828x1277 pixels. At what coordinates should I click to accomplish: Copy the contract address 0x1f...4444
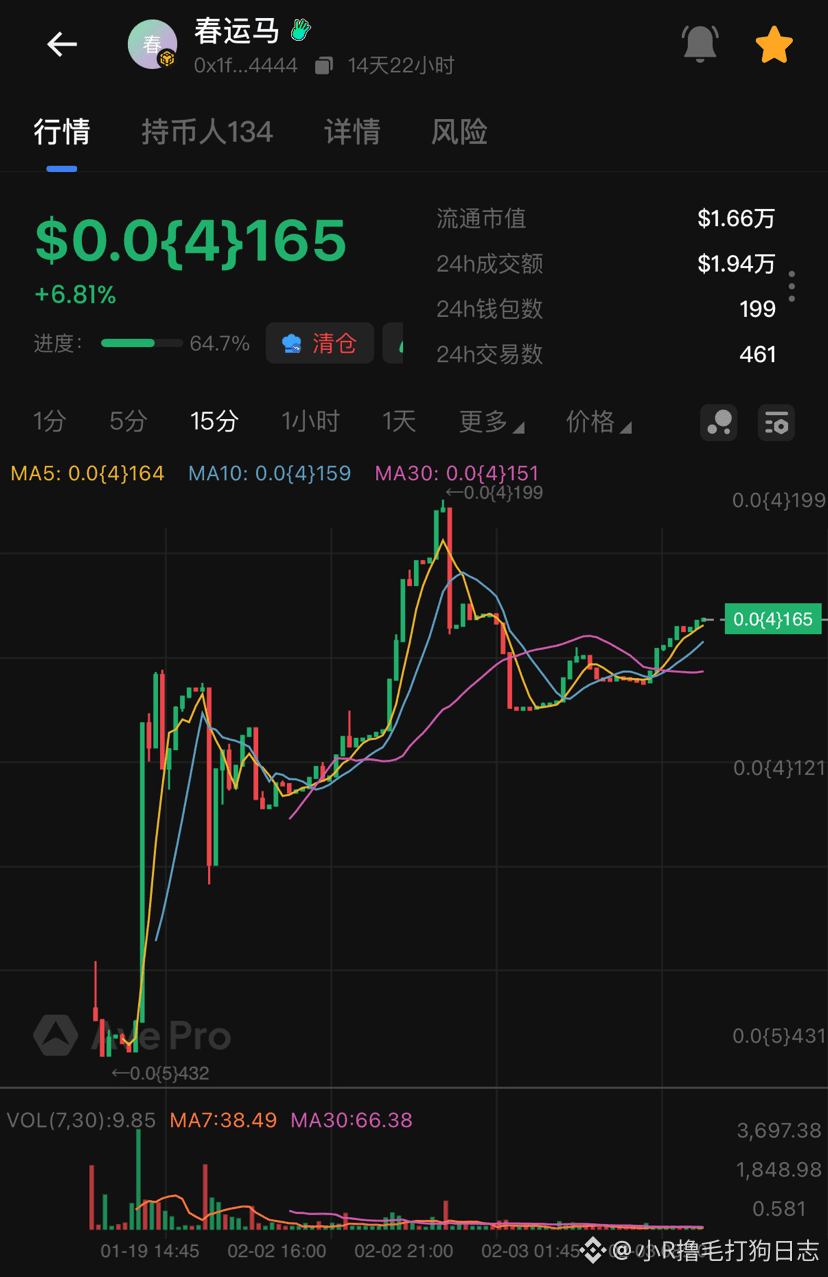point(323,66)
